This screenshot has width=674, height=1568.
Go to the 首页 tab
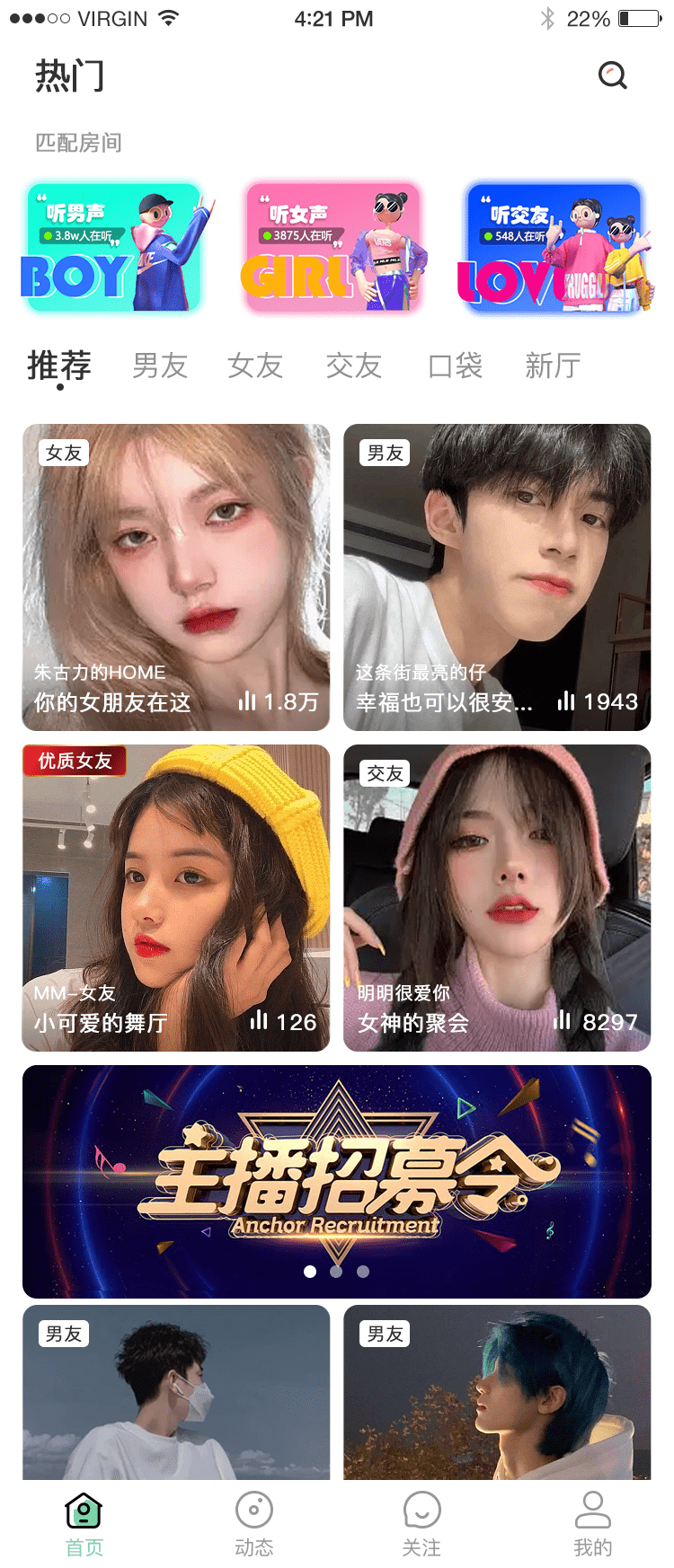point(84,1523)
